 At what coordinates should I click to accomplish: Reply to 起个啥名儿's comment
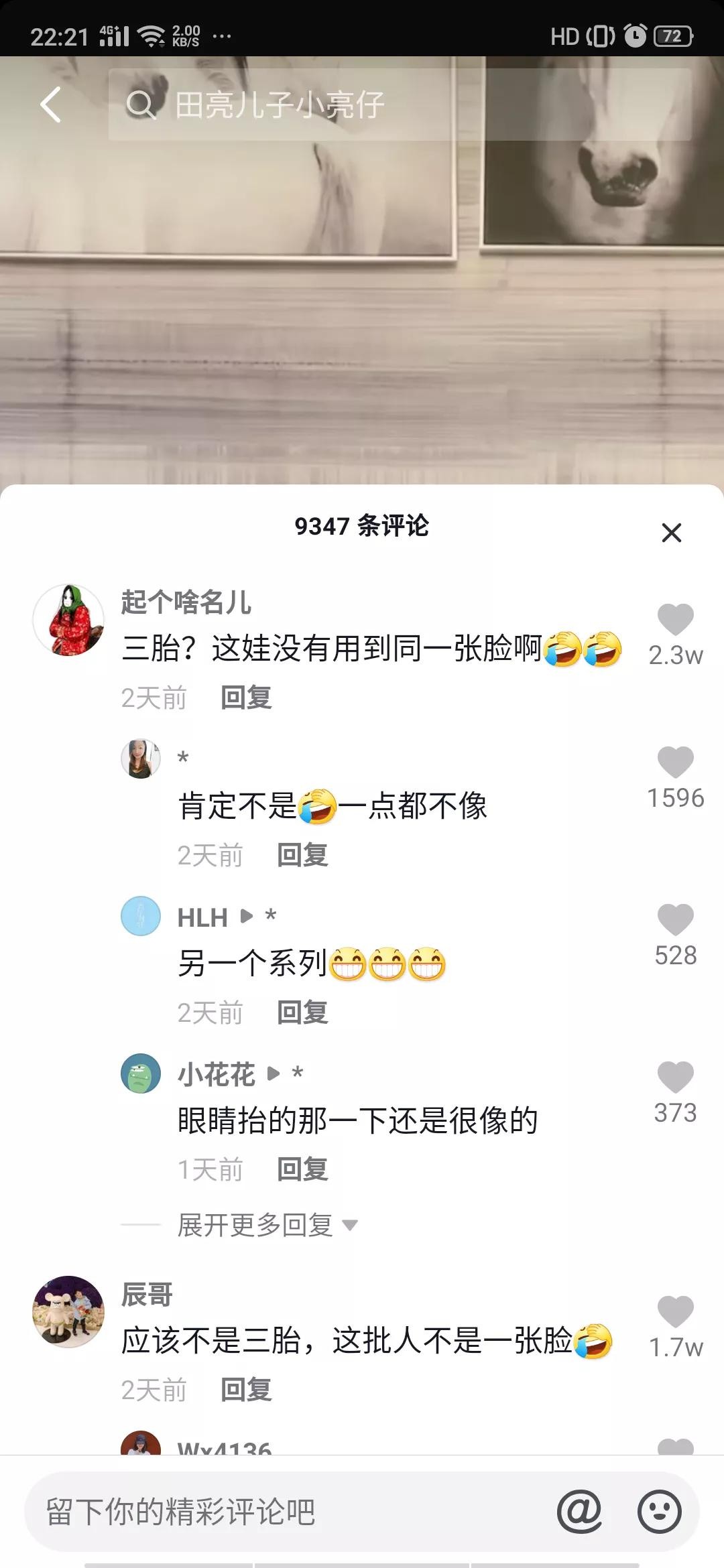(246, 698)
